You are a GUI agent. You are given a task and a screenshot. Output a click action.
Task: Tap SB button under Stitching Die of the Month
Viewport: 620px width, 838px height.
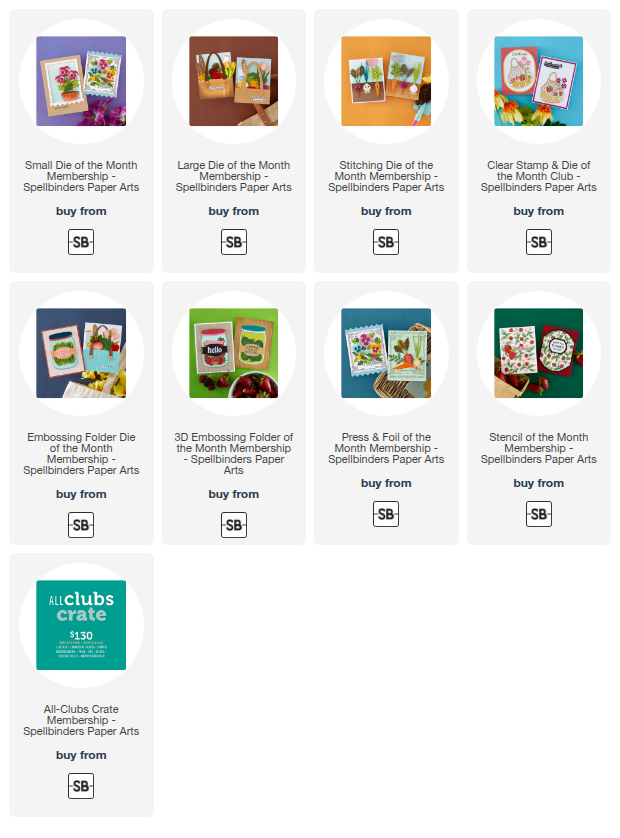[386, 242]
